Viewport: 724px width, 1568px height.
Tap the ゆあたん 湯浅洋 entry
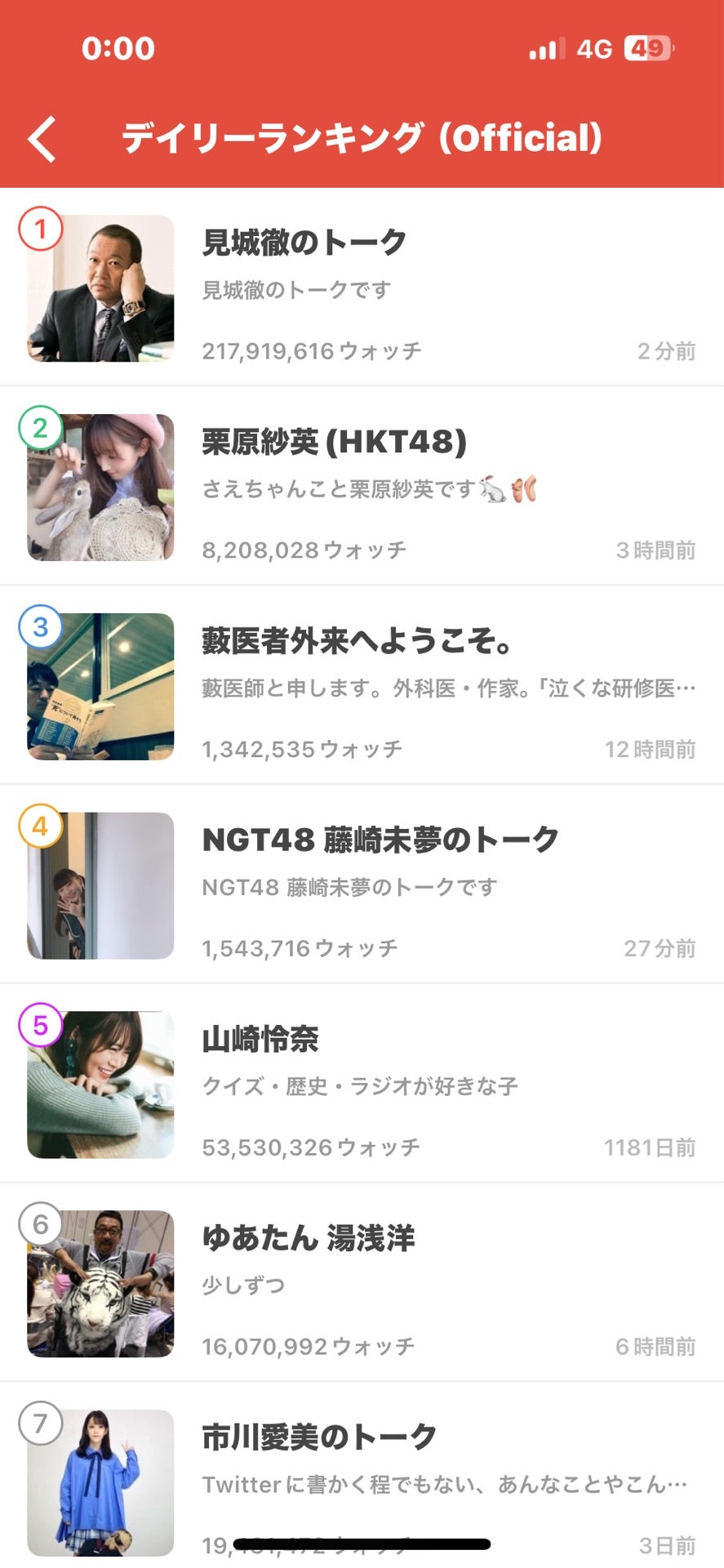point(362,1285)
